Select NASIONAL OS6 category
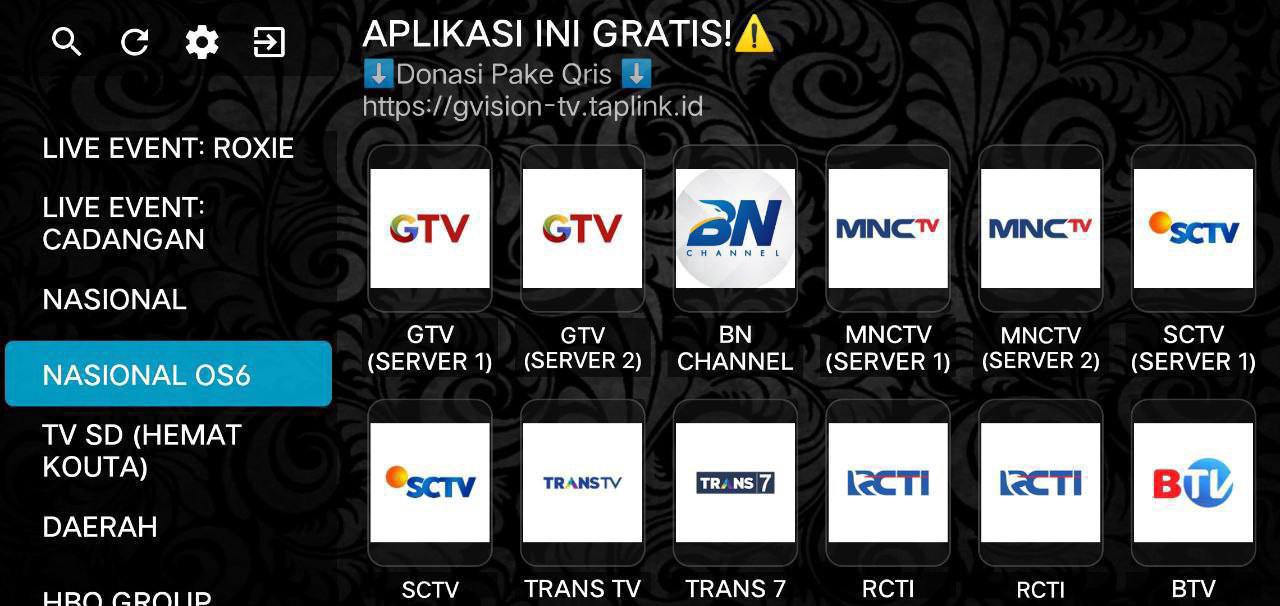Viewport: 1280px width, 606px height. tap(168, 374)
